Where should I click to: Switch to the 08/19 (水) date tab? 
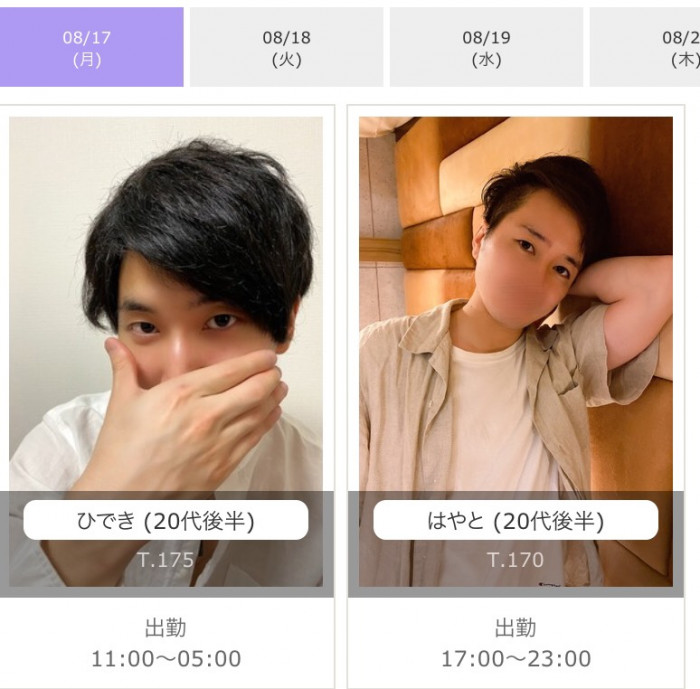tap(486, 48)
